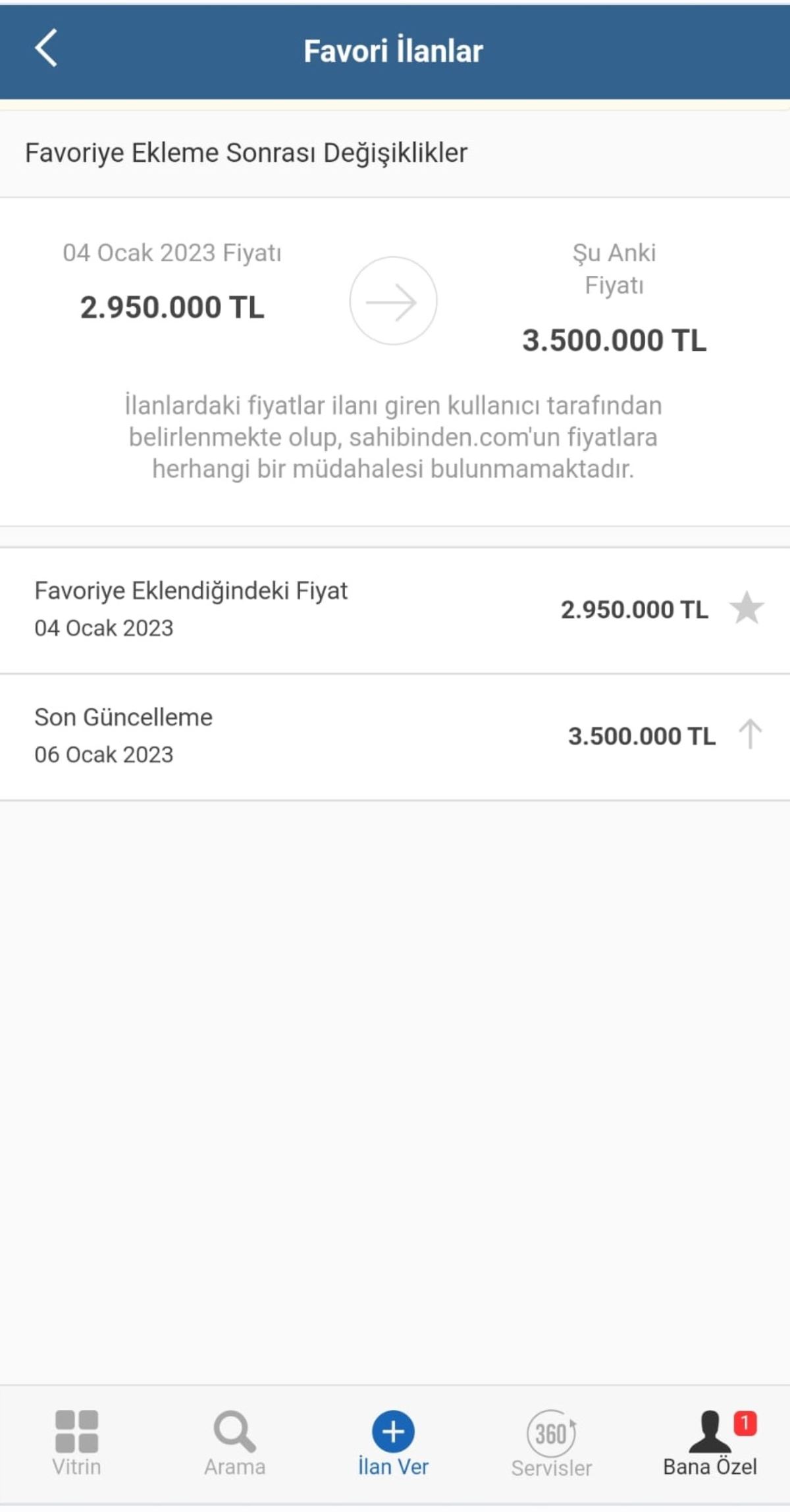Tap İlan Ver to post a listing
Screen dimensions: 790x1512
click(x=393, y=1442)
